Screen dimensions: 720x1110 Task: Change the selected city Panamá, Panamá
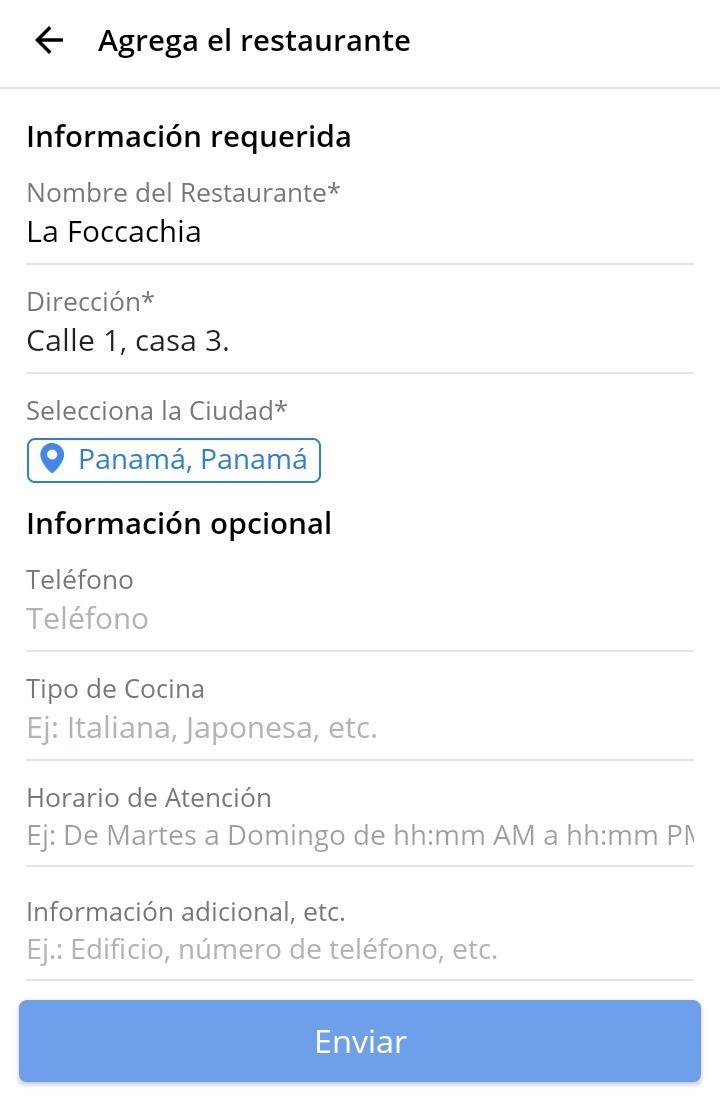(x=174, y=460)
